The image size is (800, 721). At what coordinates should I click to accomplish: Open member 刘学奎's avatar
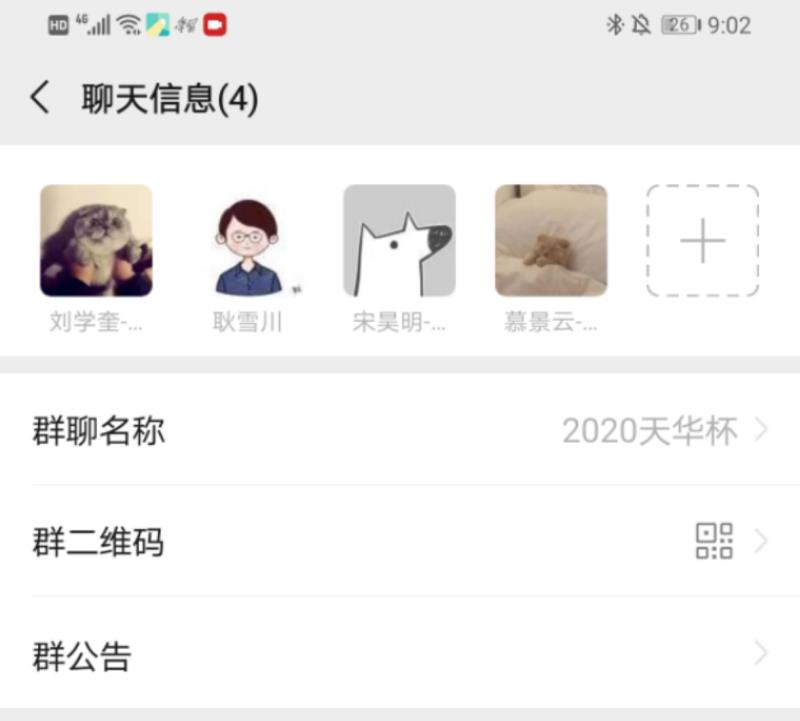point(96,241)
